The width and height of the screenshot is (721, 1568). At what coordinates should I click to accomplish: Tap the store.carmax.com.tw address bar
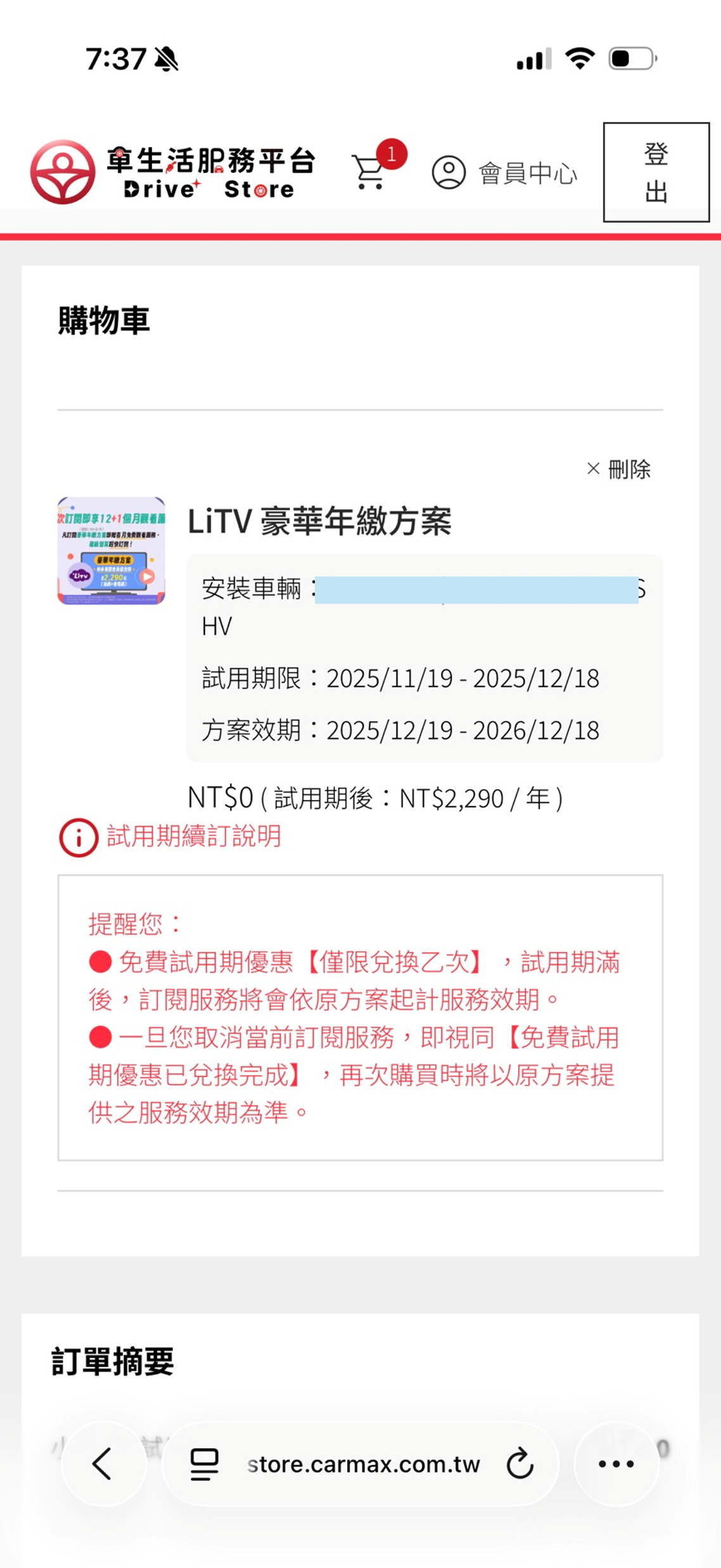pyautogui.click(x=363, y=1465)
